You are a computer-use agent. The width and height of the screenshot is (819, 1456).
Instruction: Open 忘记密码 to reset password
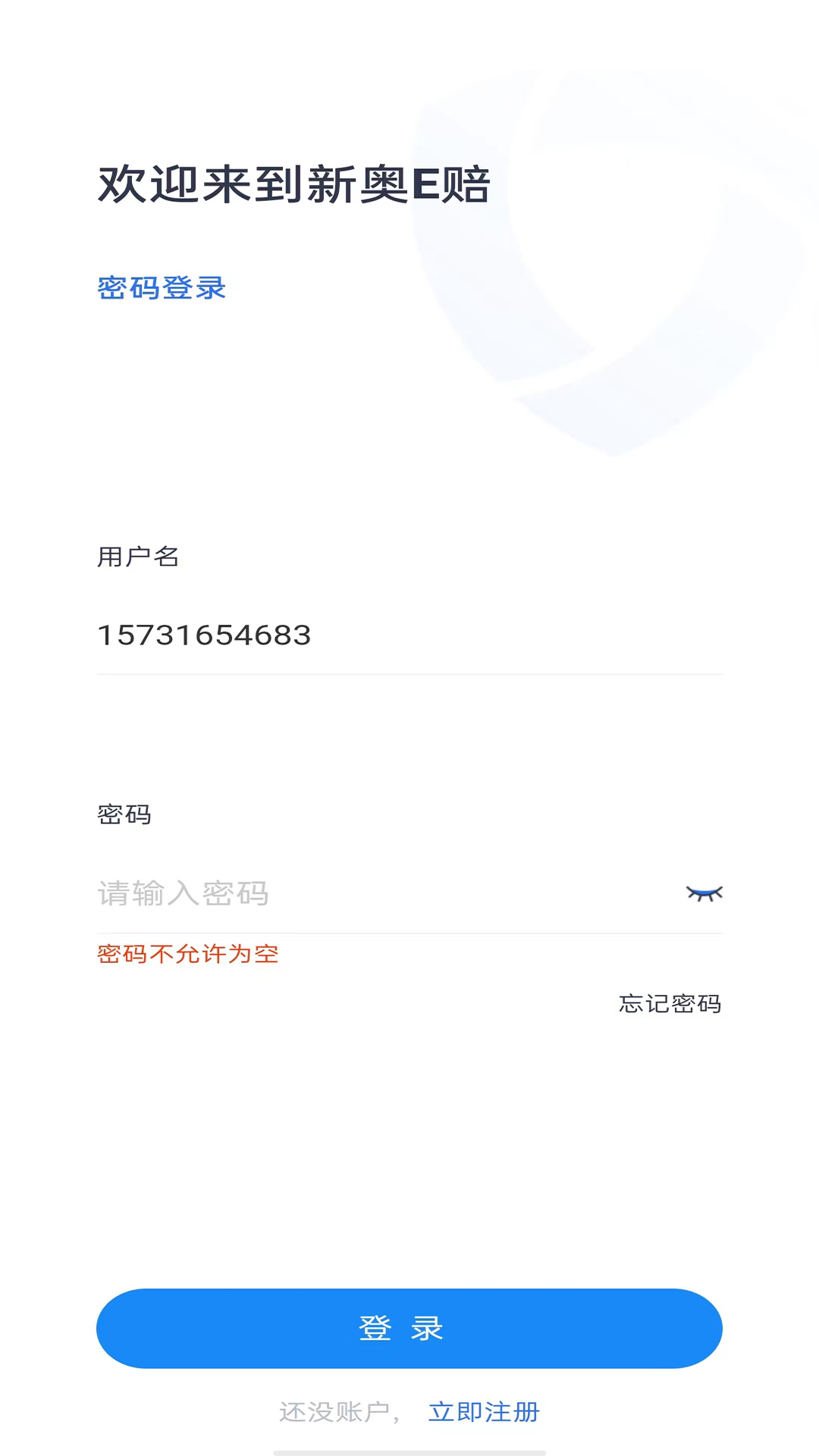[x=670, y=1004]
